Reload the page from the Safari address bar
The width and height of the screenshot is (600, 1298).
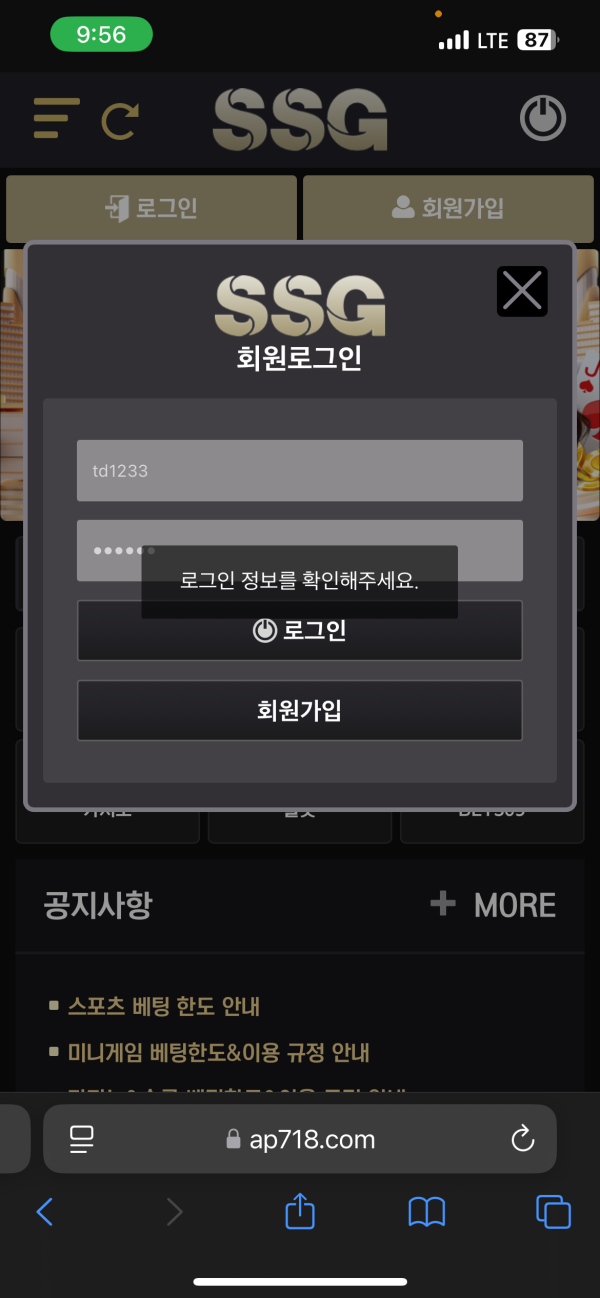522,1138
